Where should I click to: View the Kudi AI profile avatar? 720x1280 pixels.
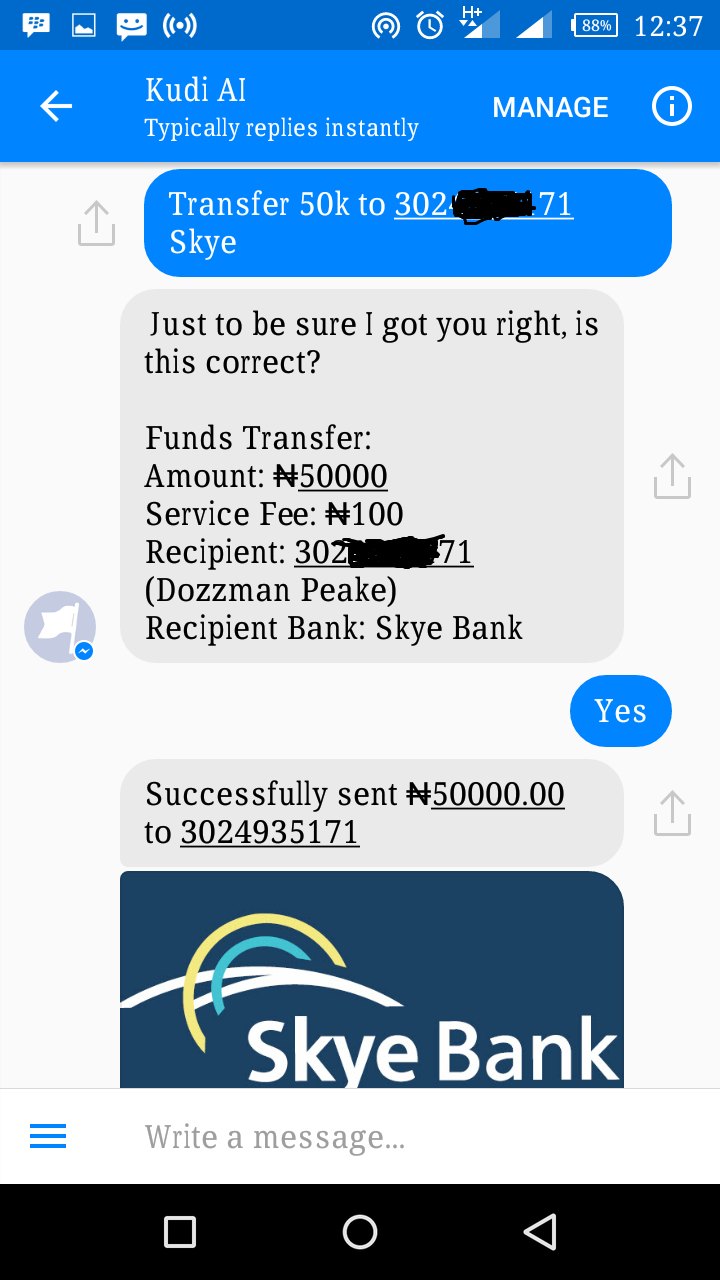click(x=60, y=627)
